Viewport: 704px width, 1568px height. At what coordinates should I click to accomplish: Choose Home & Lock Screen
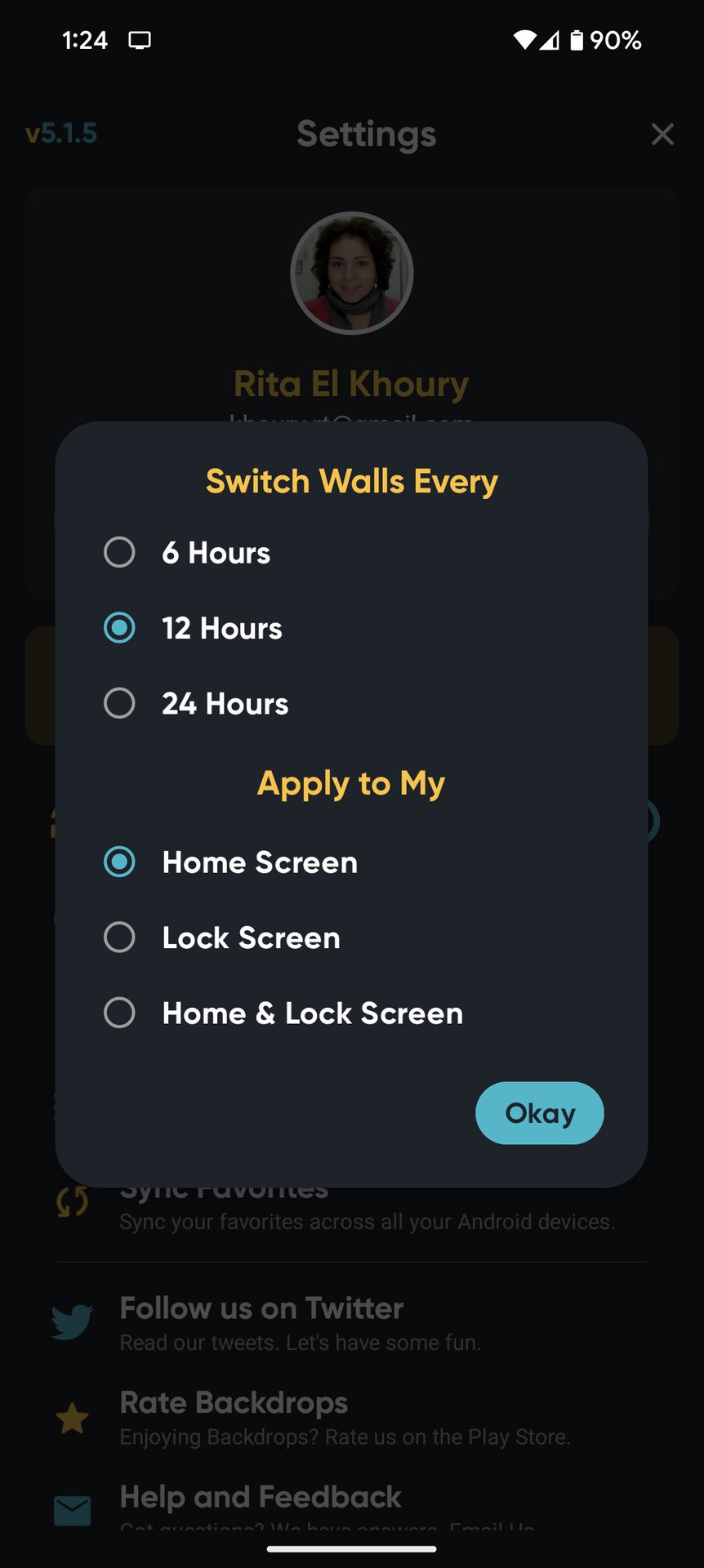click(x=120, y=1013)
